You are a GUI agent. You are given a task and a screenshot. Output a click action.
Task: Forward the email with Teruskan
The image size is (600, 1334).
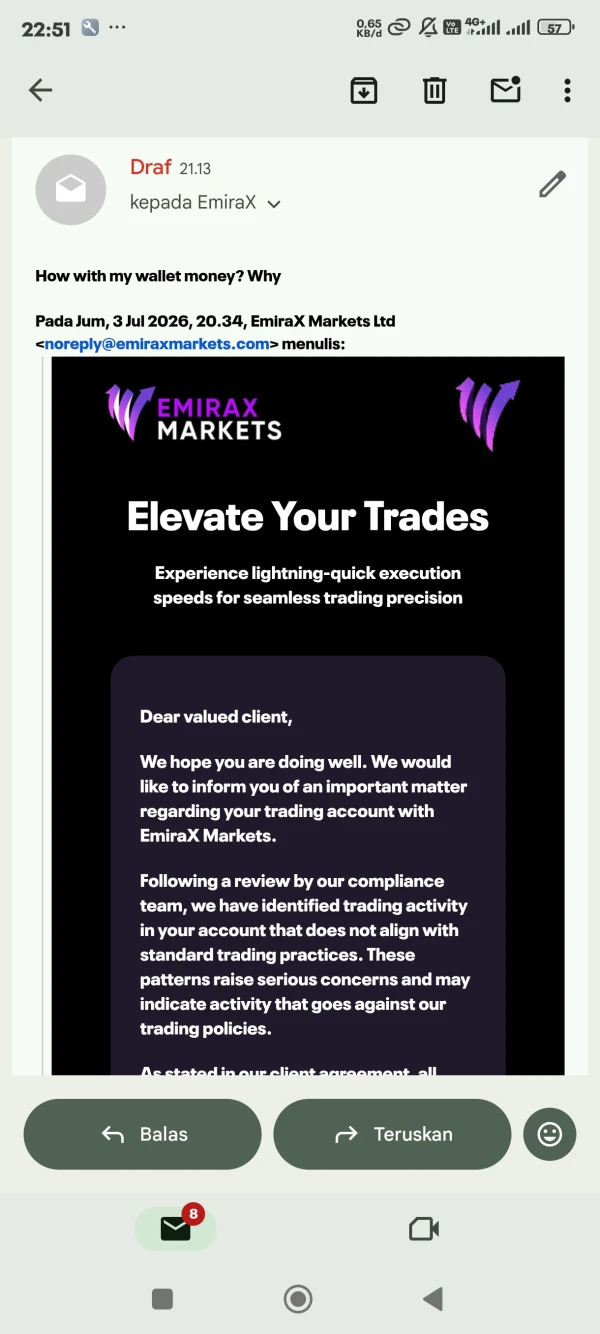tap(392, 1134)
